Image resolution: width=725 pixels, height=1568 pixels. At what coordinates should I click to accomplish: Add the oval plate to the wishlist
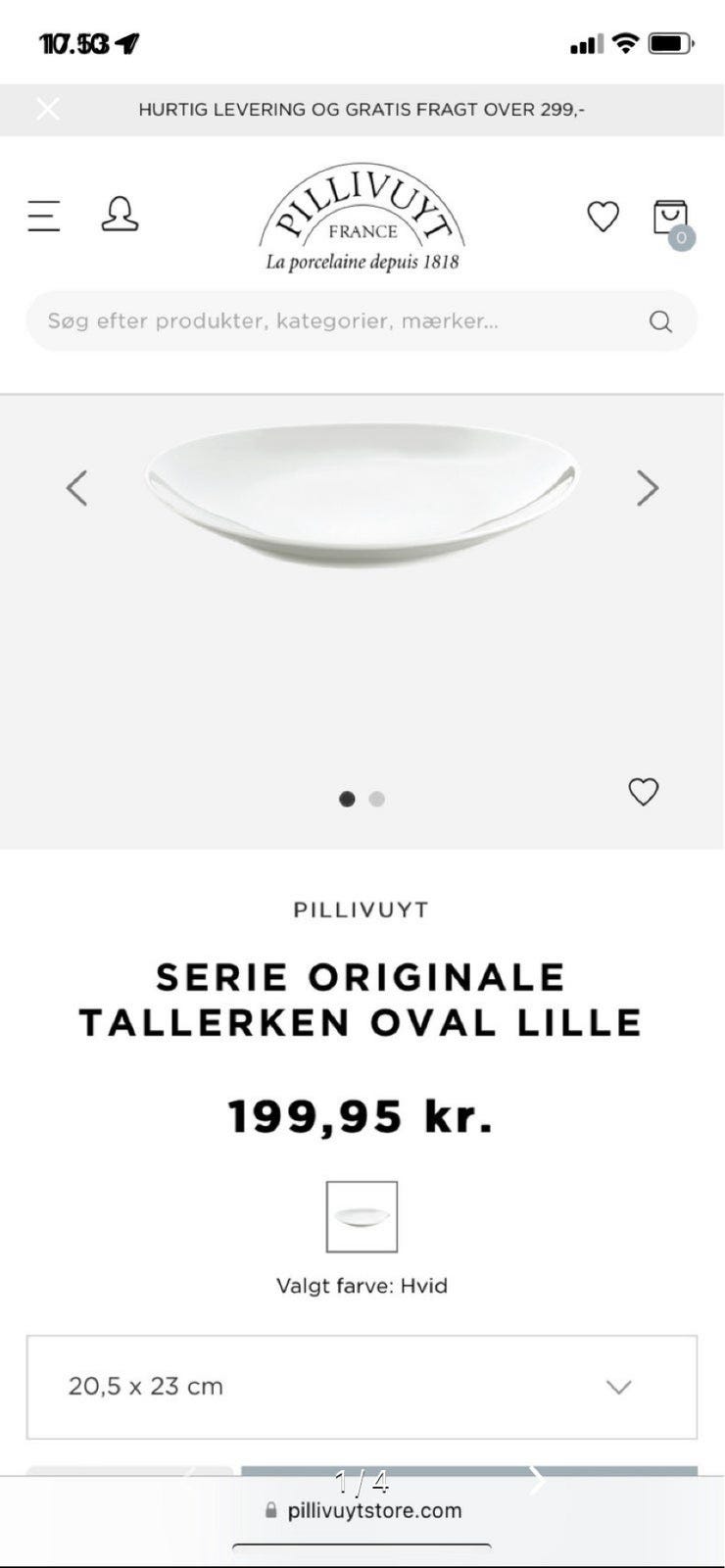pyautogui.click(x=643, y=792)
